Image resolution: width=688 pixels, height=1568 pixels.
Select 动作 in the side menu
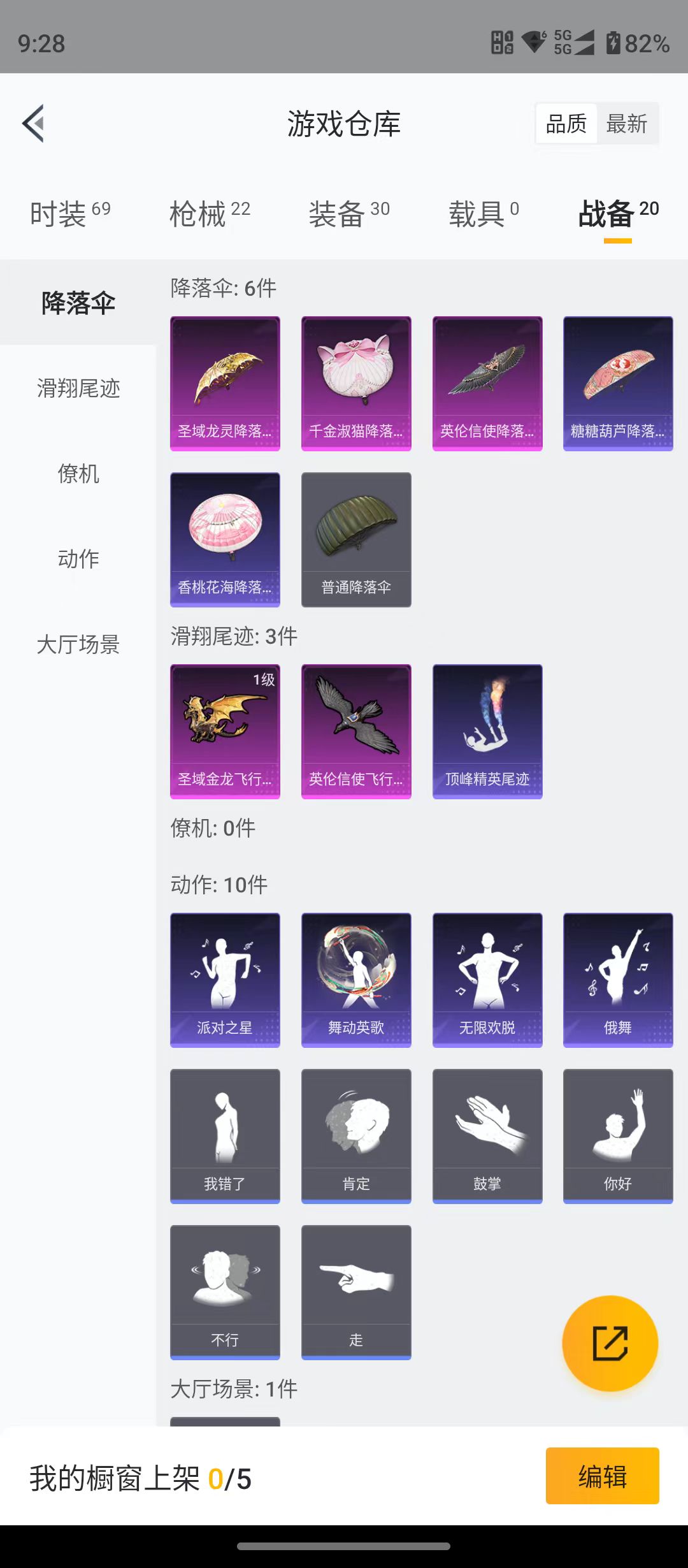tap(78, 559)
